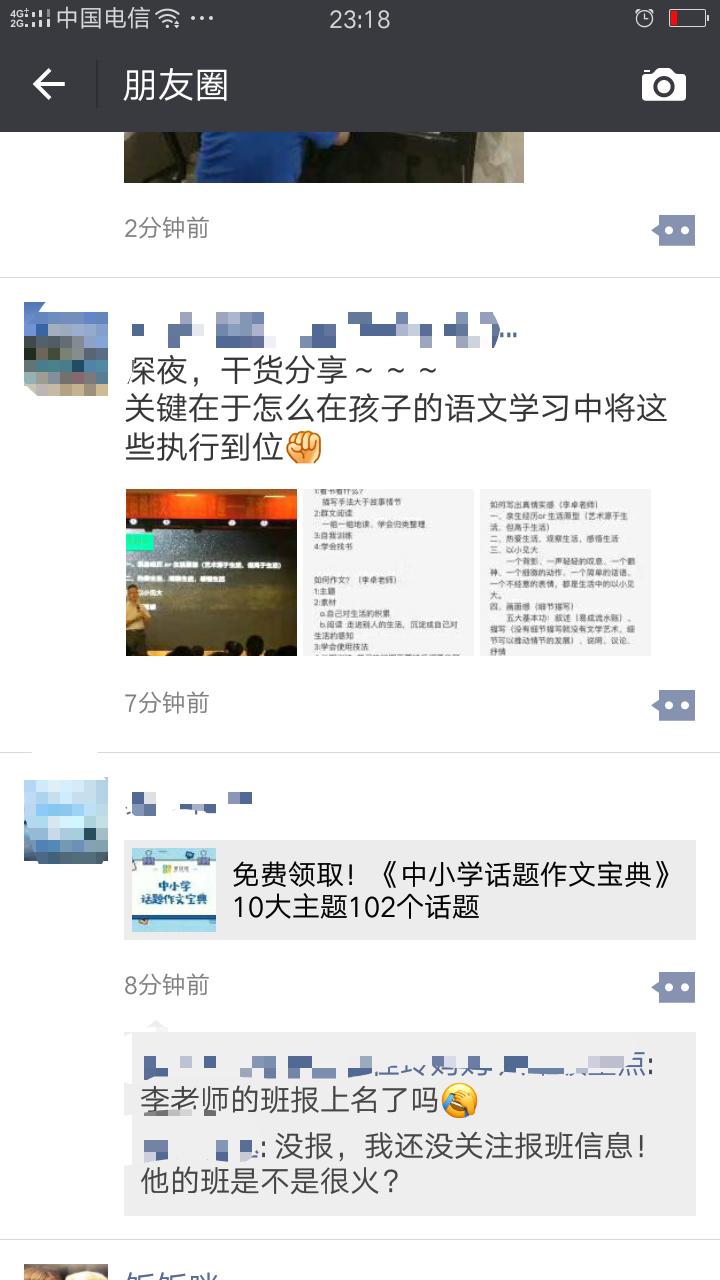Viewport: 720px width, 1280px height.
Task: Reply to the comment 李老师的班报上名了吗
Action: pyautogui.click(x=409, y=1082)
